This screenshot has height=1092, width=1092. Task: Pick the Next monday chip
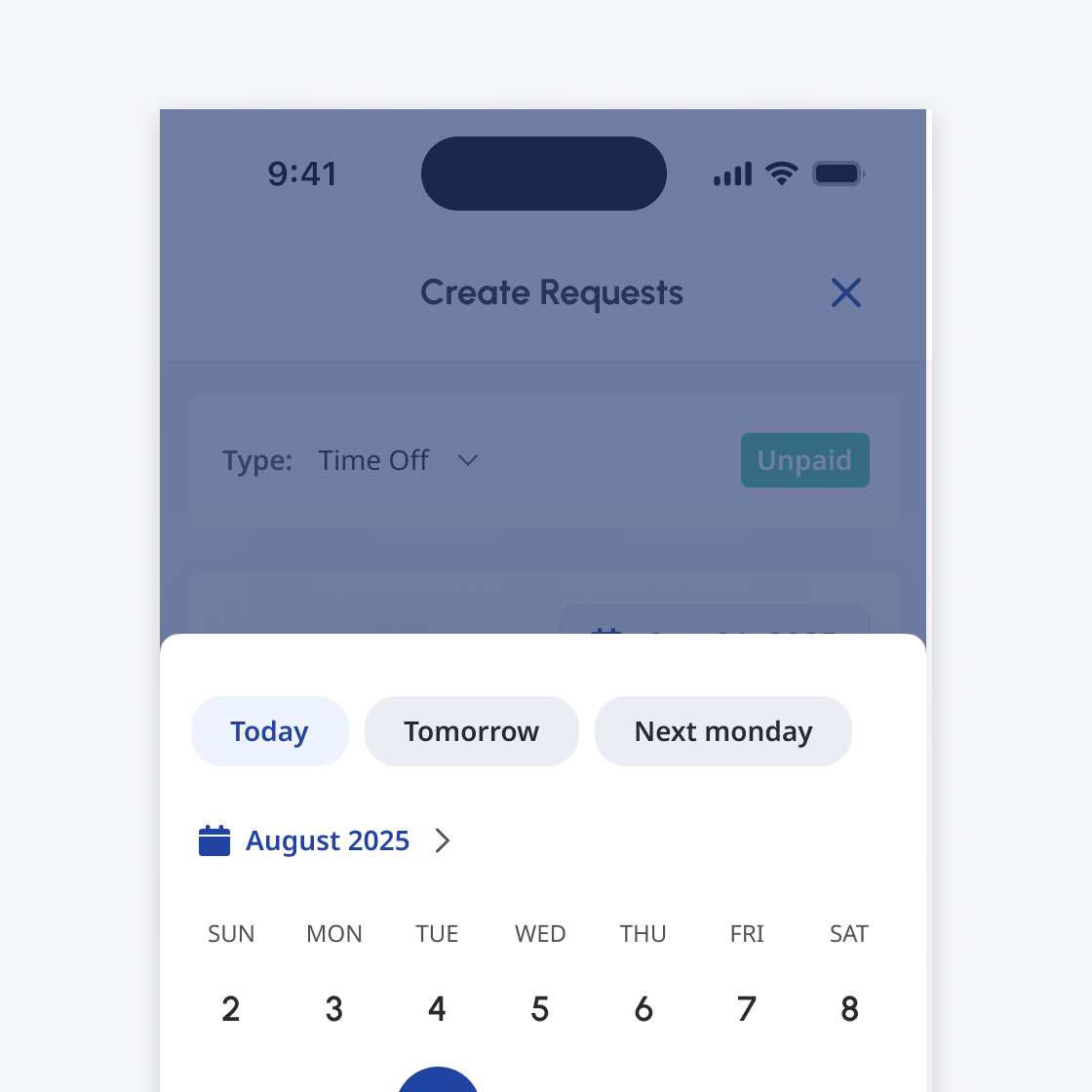click(x=722, y=731)
